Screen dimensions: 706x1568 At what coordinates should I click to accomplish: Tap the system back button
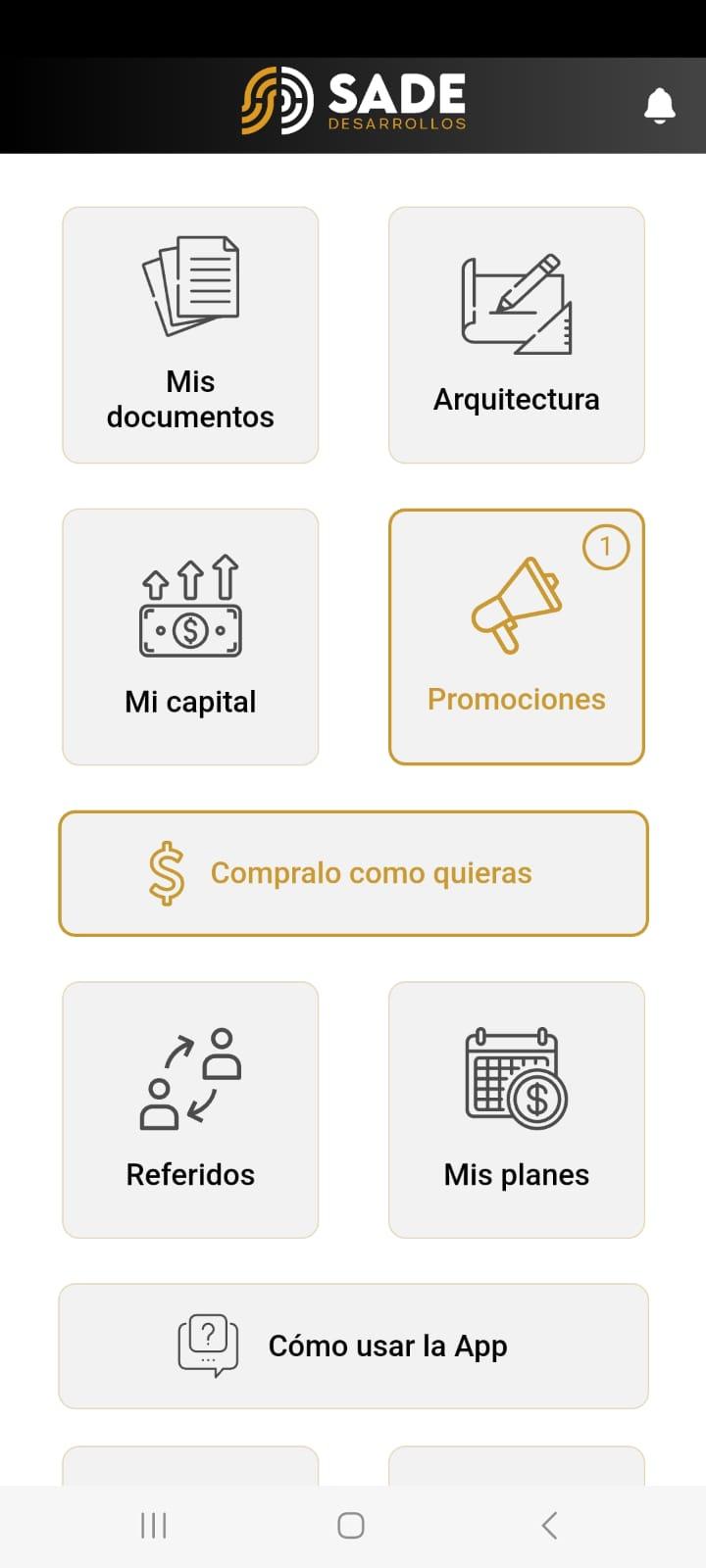point(550,1526)
